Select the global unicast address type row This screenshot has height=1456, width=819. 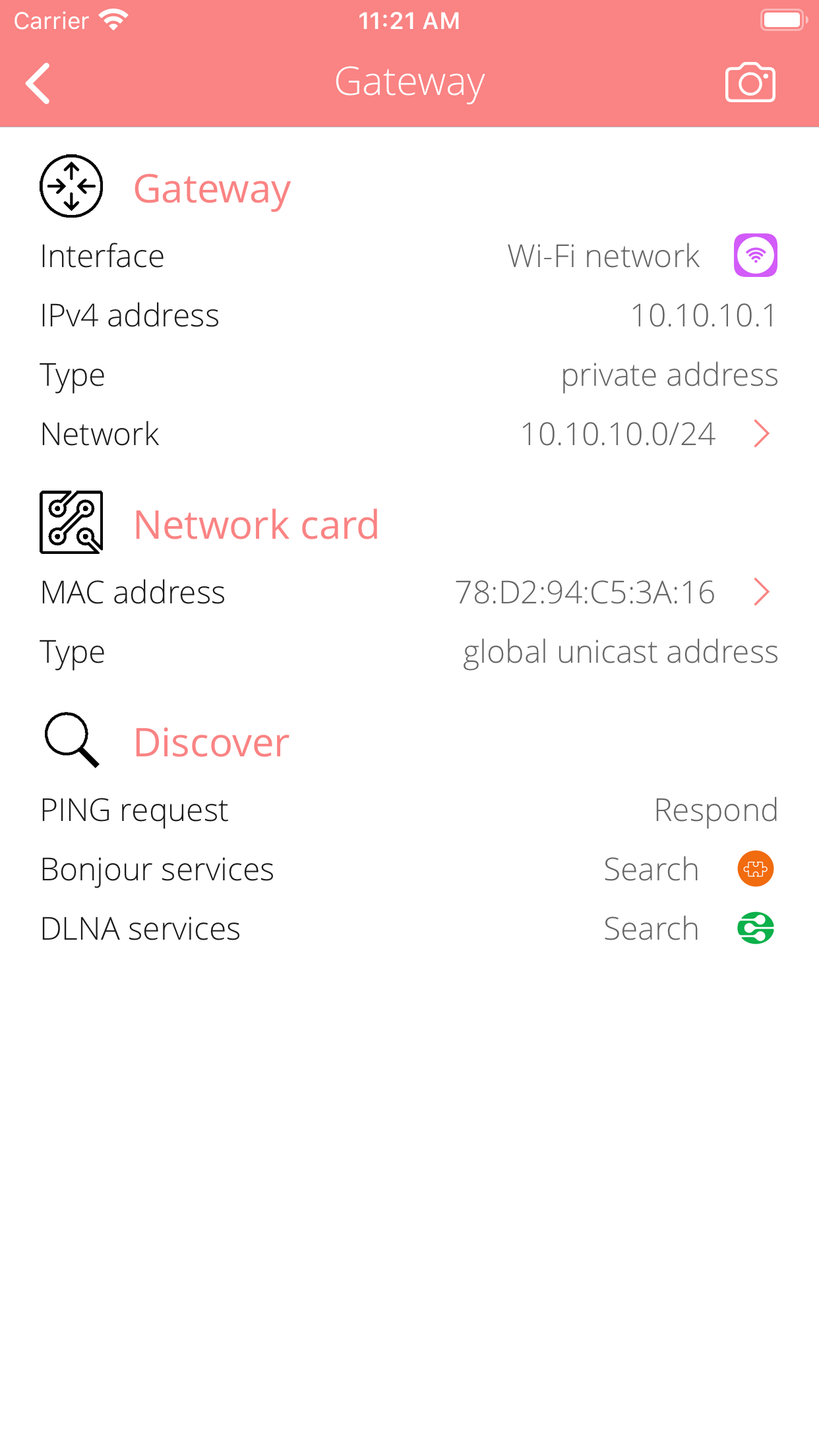point(620,652)
